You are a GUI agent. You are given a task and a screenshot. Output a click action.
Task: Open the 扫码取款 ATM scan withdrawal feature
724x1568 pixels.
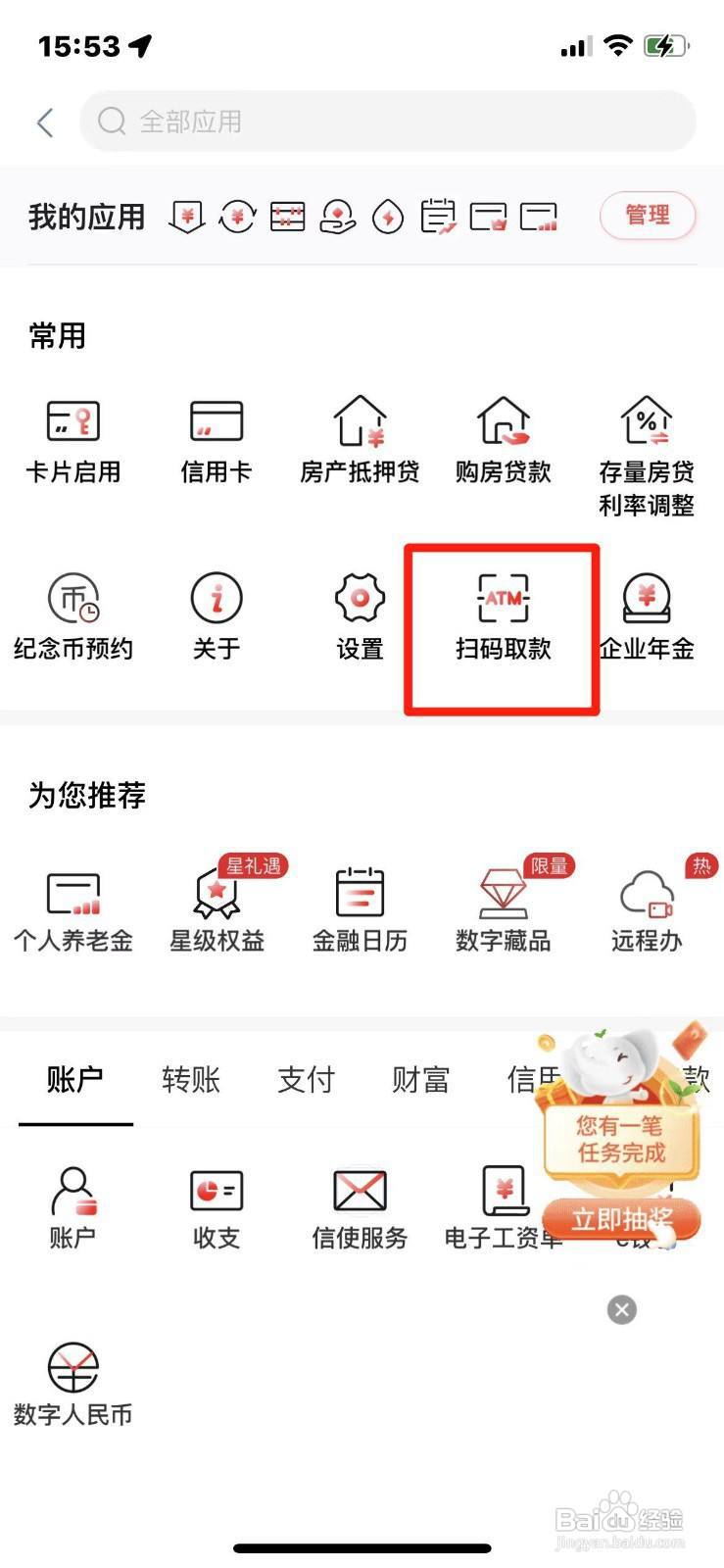point(502,617)
